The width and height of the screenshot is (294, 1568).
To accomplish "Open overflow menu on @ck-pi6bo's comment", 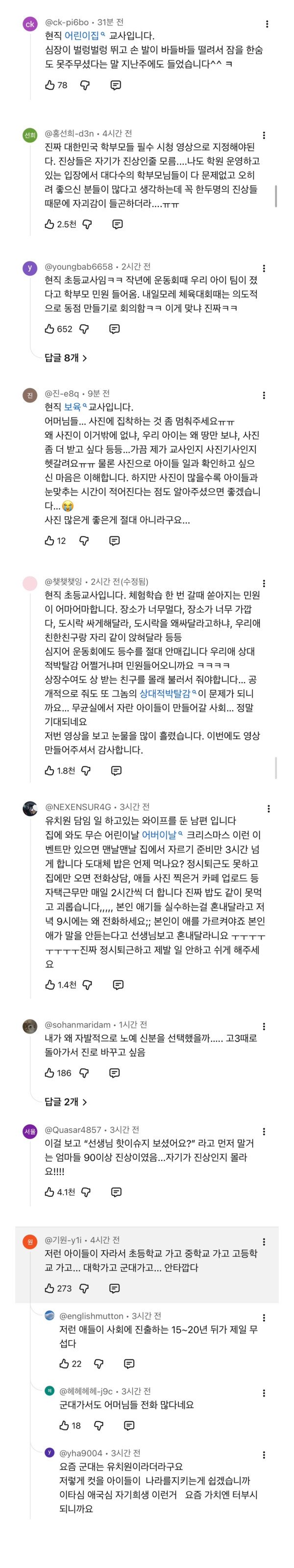I will pyautogui.click(x=267, y=24).
